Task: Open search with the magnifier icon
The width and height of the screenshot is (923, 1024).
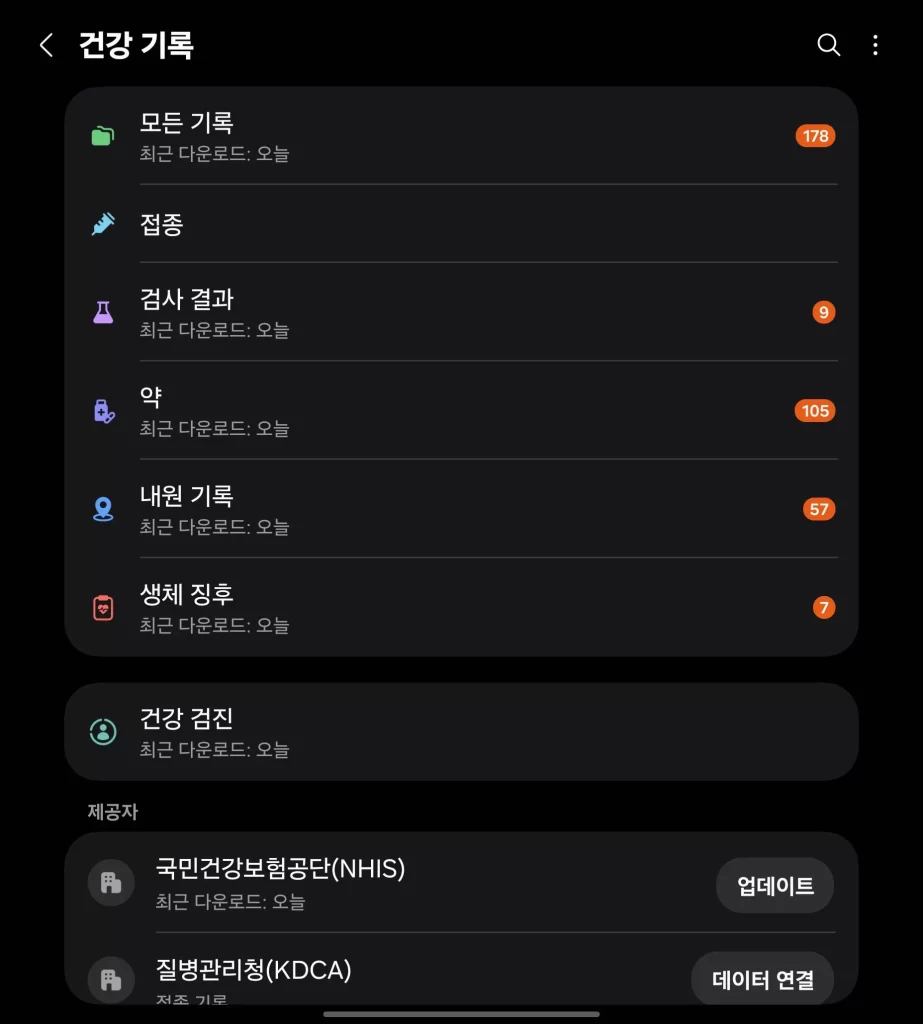Action: 828,45
